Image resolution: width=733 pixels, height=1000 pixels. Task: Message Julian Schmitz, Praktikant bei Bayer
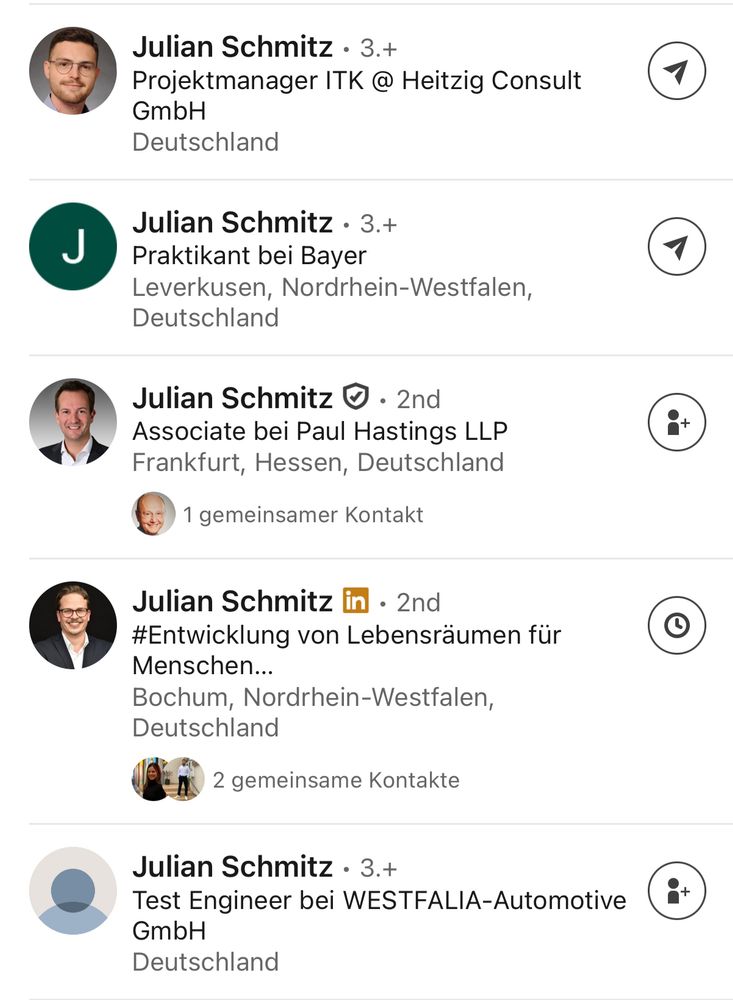click(x=677, y=246)
